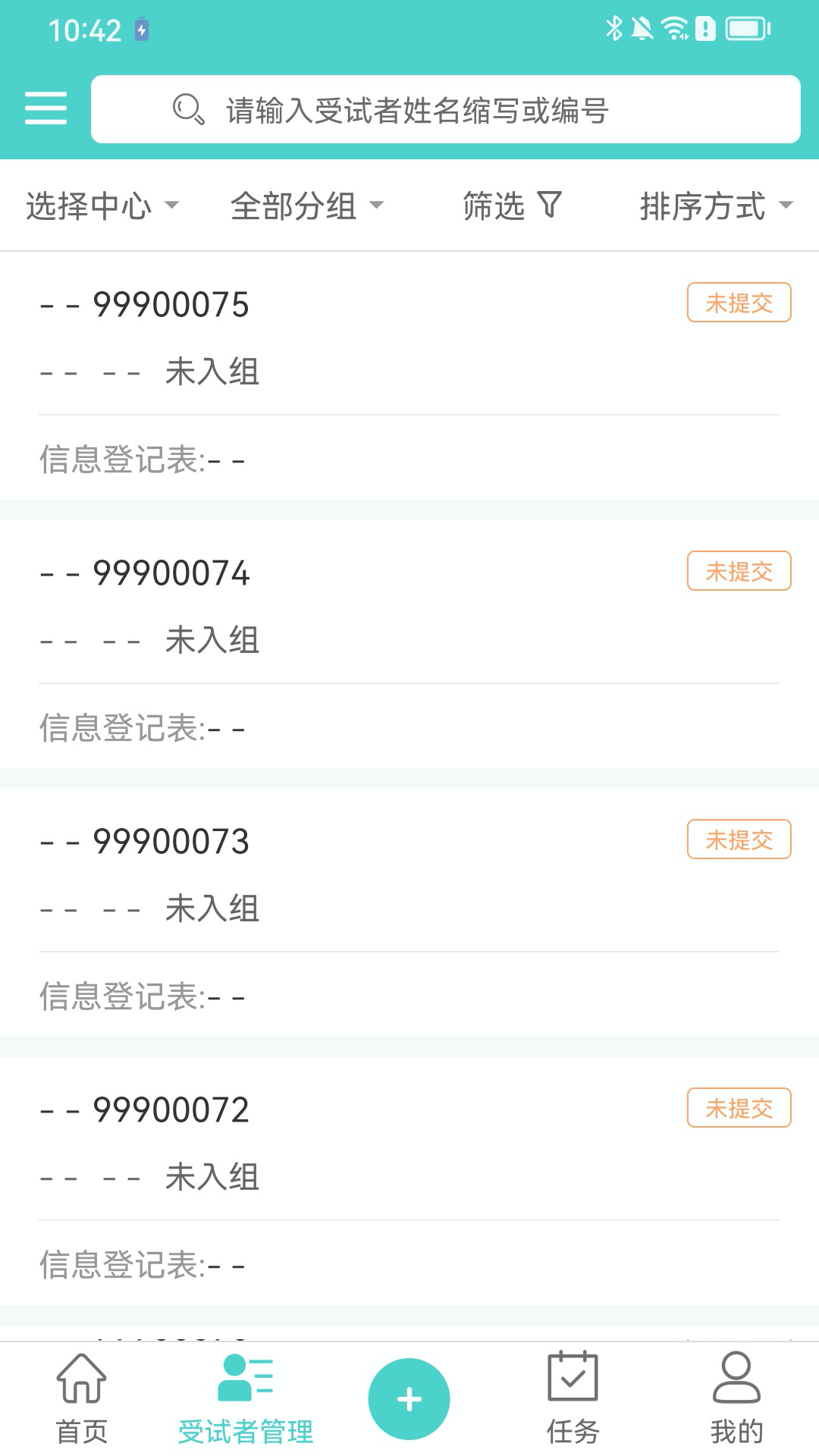Expand the 排序方式 sorting dropdown
Image resolution: width=819 pixels, height=1456 pixels.
714,204
